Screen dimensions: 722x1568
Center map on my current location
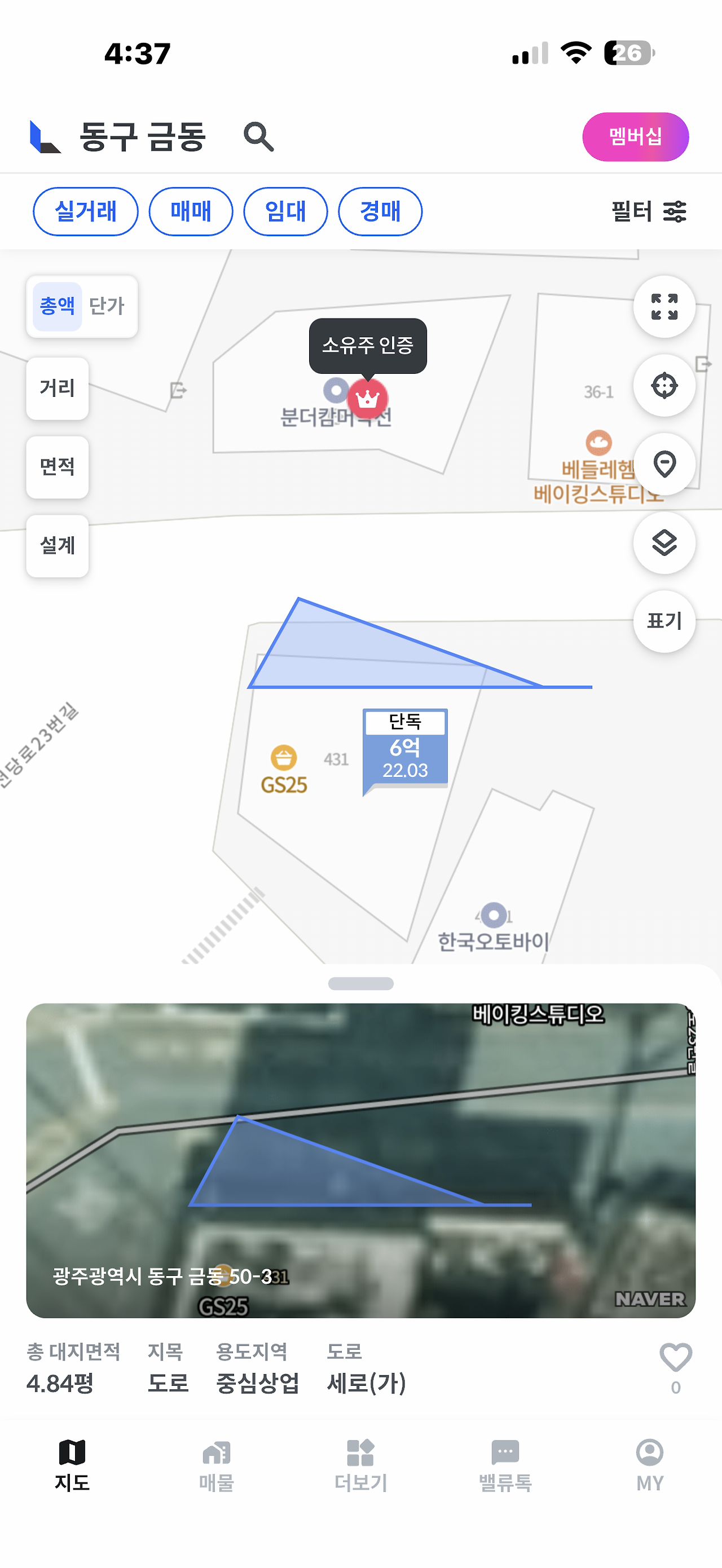(663, 385)
